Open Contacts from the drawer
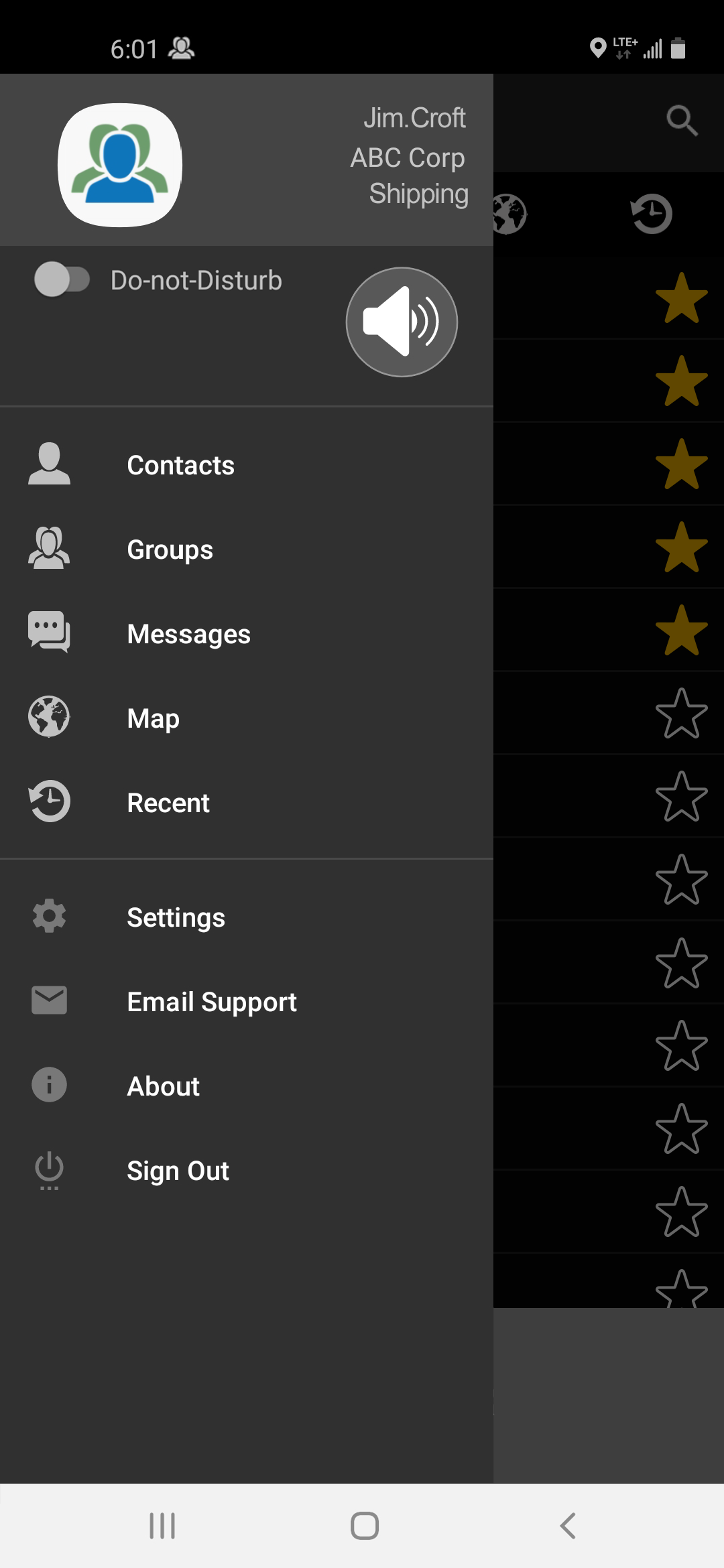724x1568 pixels. [247, 465]
